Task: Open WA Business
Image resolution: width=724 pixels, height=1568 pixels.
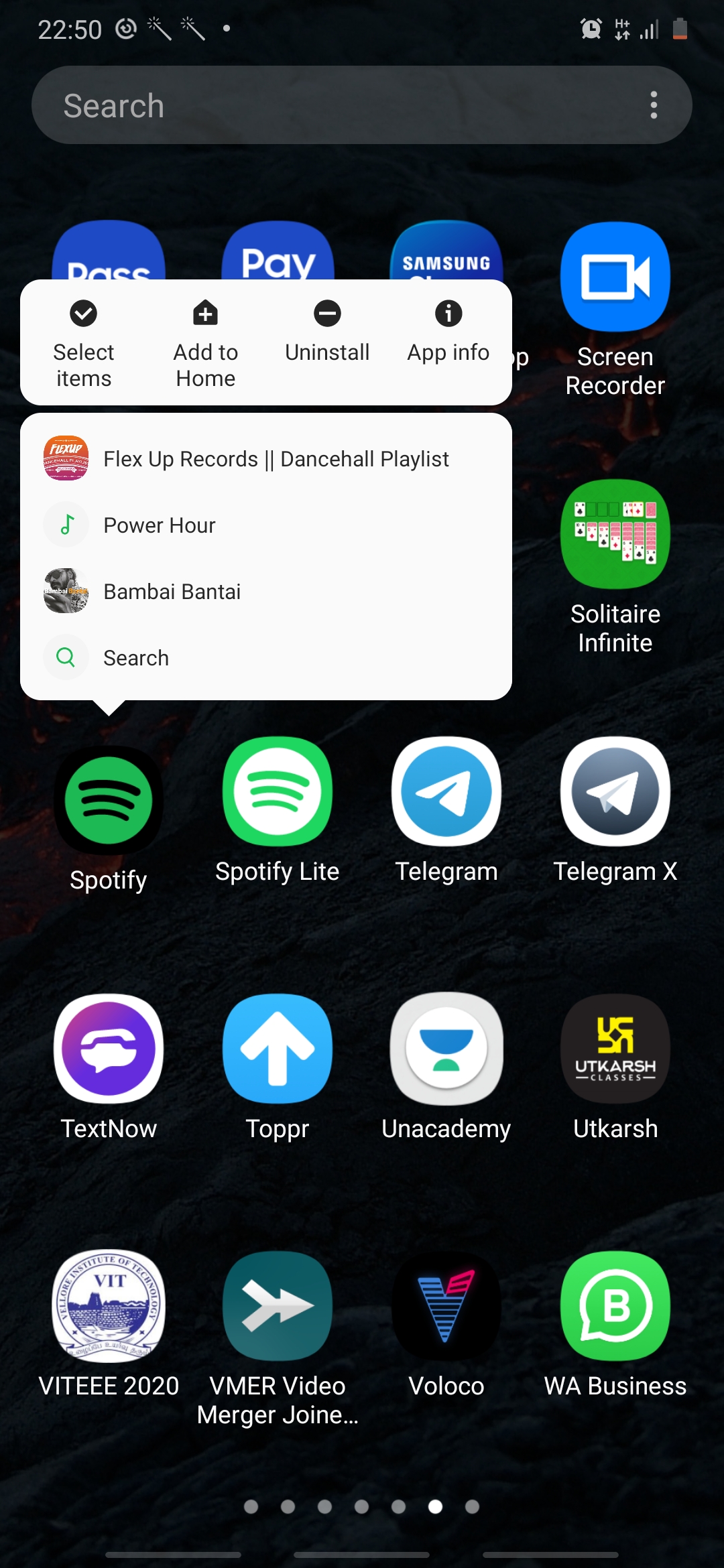Action: click(x=615, y=1325)
